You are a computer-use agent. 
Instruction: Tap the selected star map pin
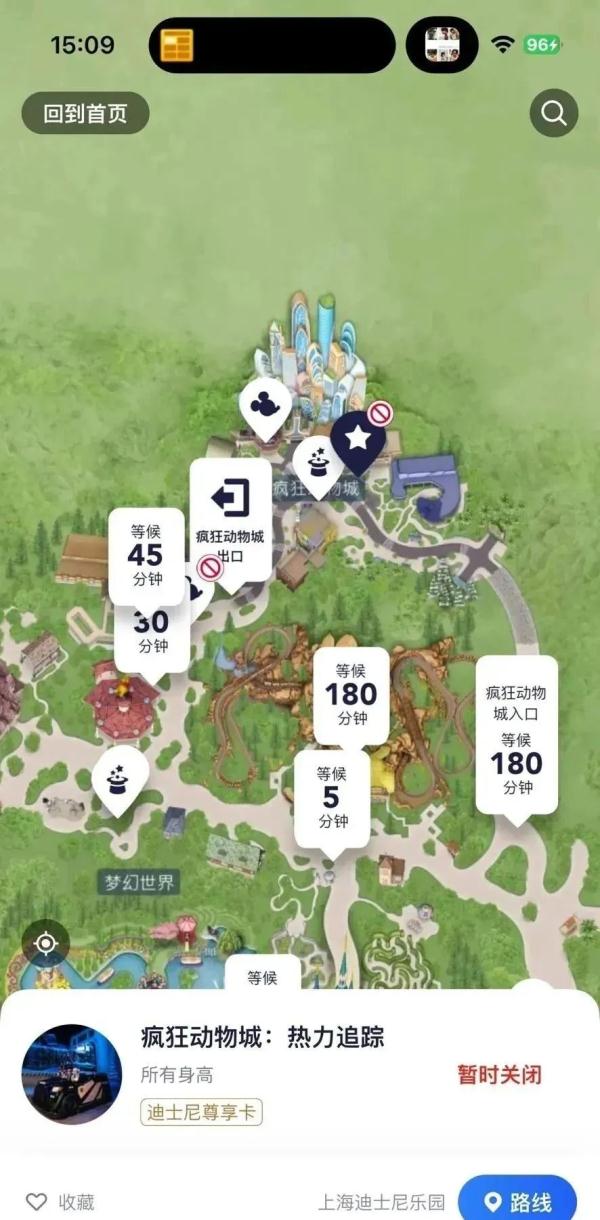[x=358, y=438]
